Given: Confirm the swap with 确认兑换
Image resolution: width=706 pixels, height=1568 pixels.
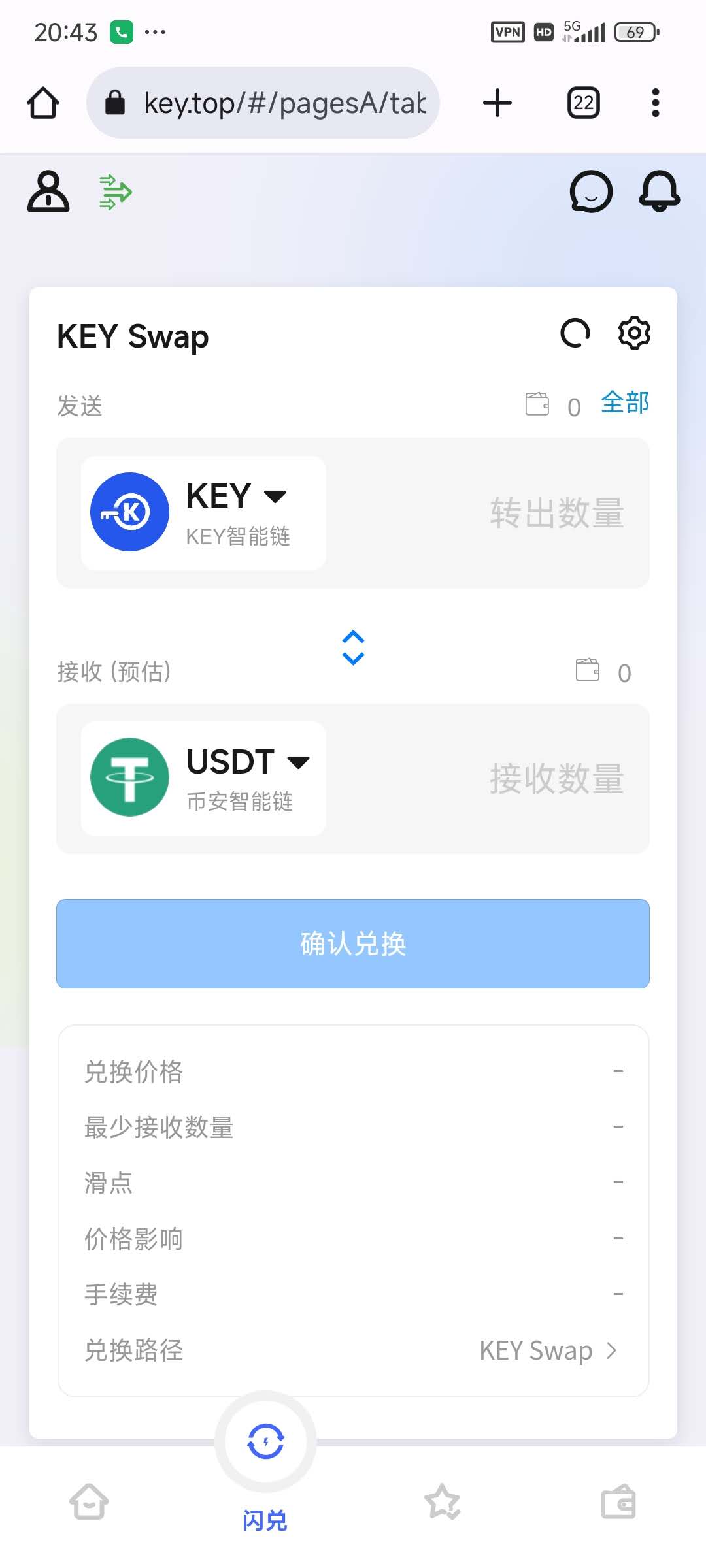Looking at the screenshot, I should point(353,943).
